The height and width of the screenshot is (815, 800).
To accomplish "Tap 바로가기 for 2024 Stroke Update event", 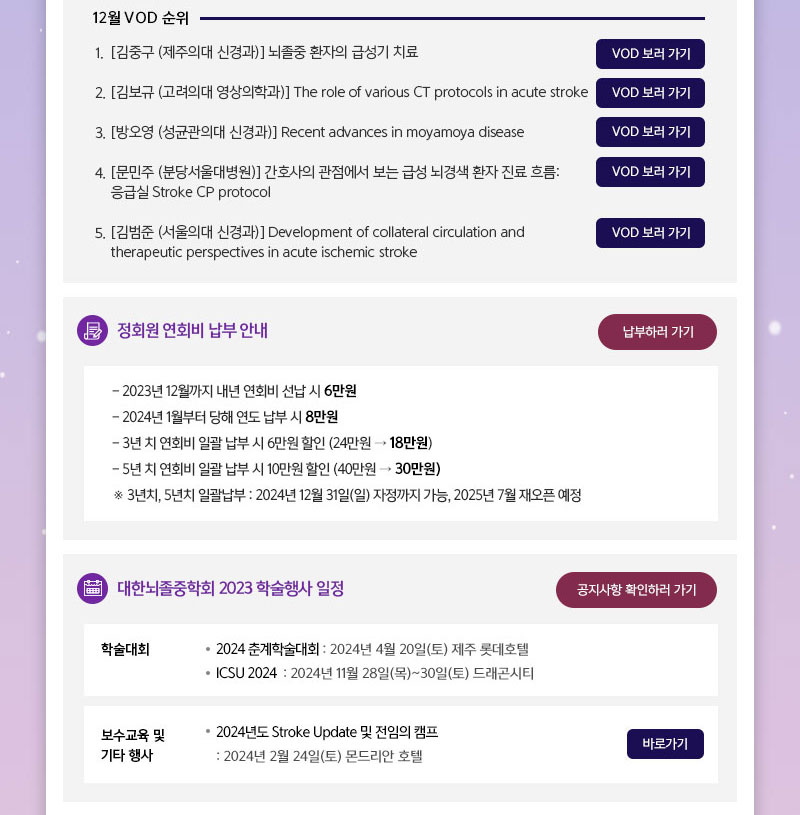I will pyautogui.click(x=665, y=744).
